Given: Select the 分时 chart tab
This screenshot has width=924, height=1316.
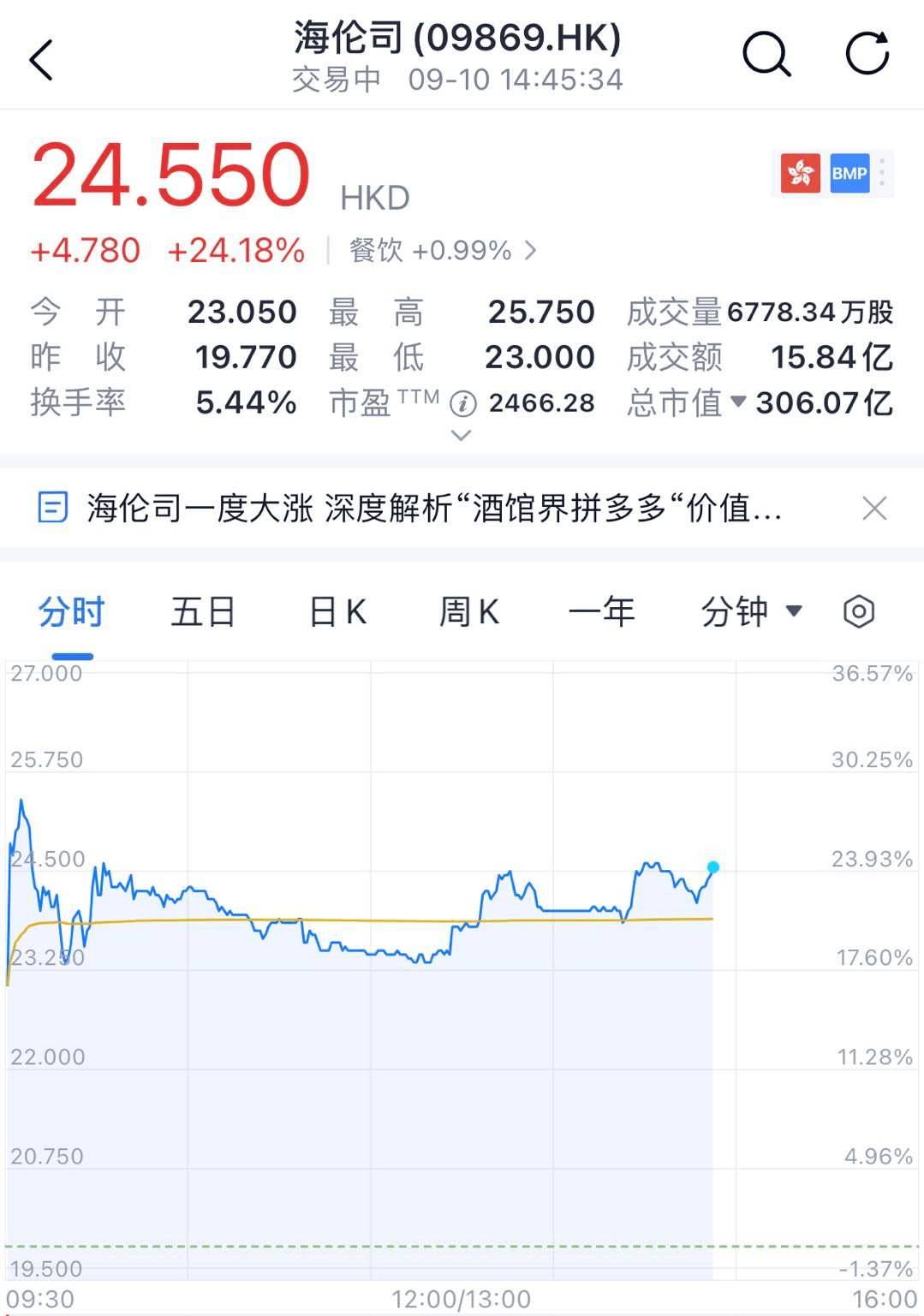Looking at the screenshot, I should tap(71, 612).
